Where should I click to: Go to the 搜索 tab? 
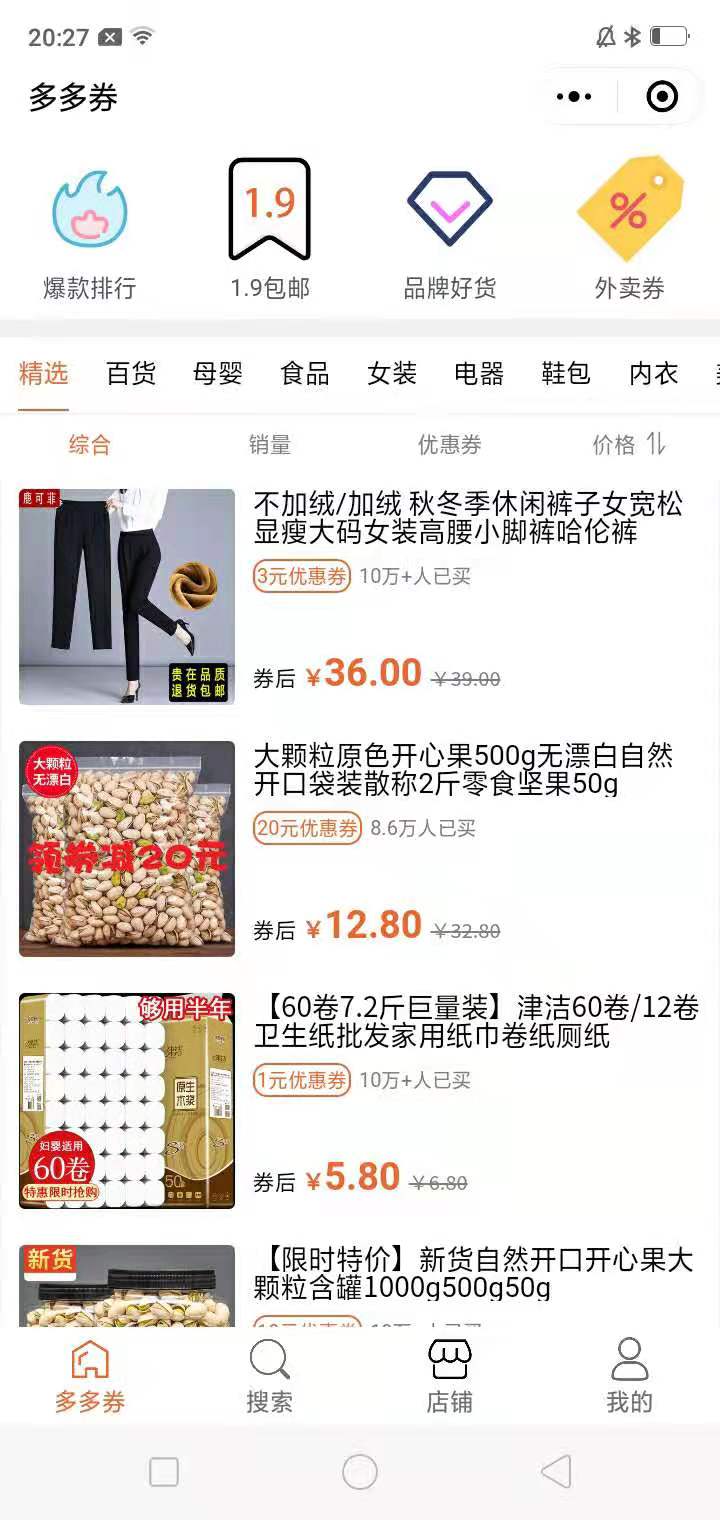point(270,1378)
